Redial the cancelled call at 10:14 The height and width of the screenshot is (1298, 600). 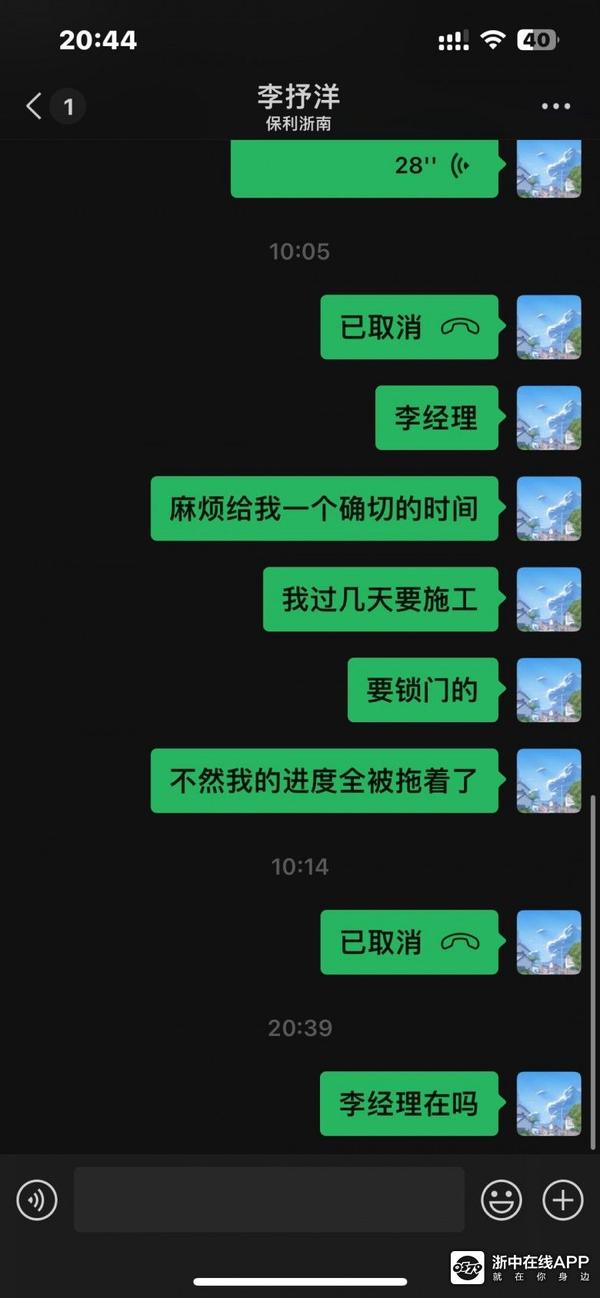click(409, 942)
